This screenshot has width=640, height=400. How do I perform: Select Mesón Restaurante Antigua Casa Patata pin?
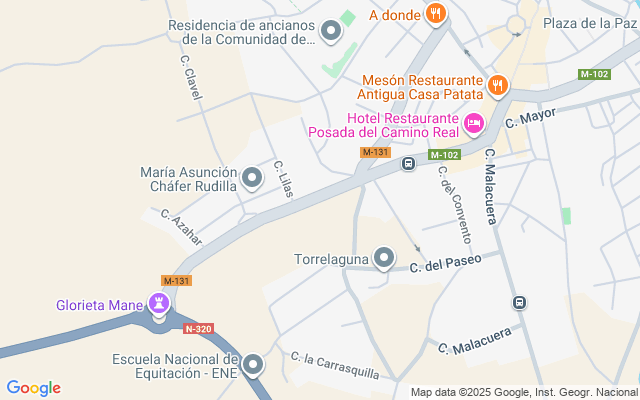(x=499, y=86)
